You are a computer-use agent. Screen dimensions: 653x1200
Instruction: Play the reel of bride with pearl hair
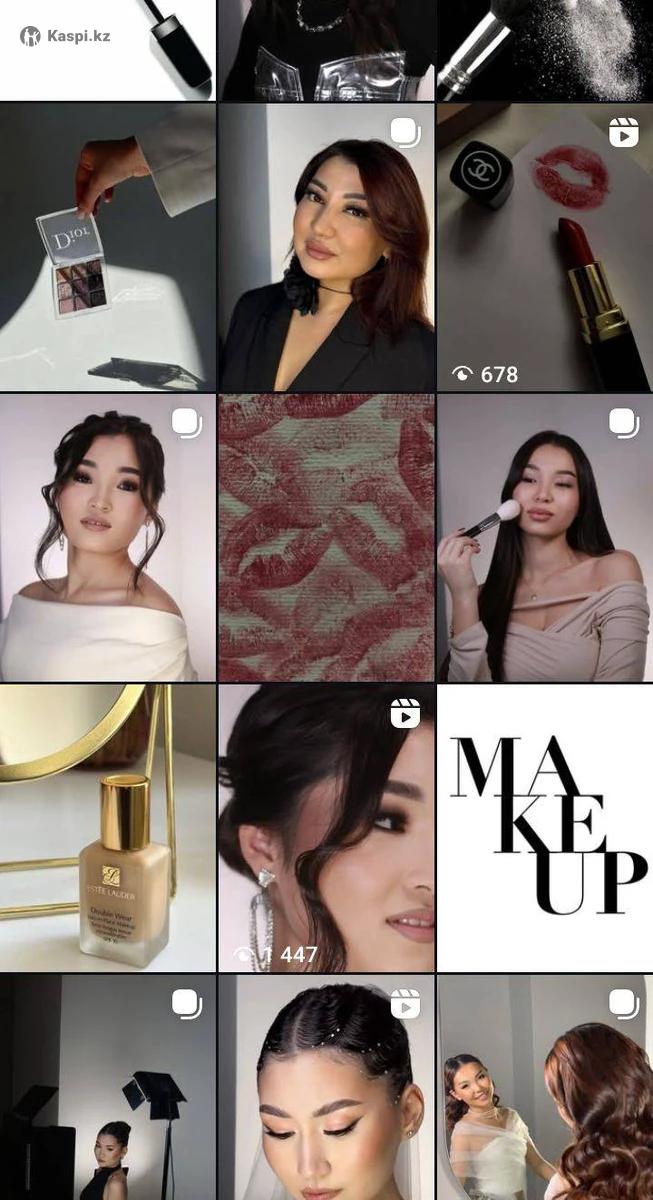point(326,1088)
